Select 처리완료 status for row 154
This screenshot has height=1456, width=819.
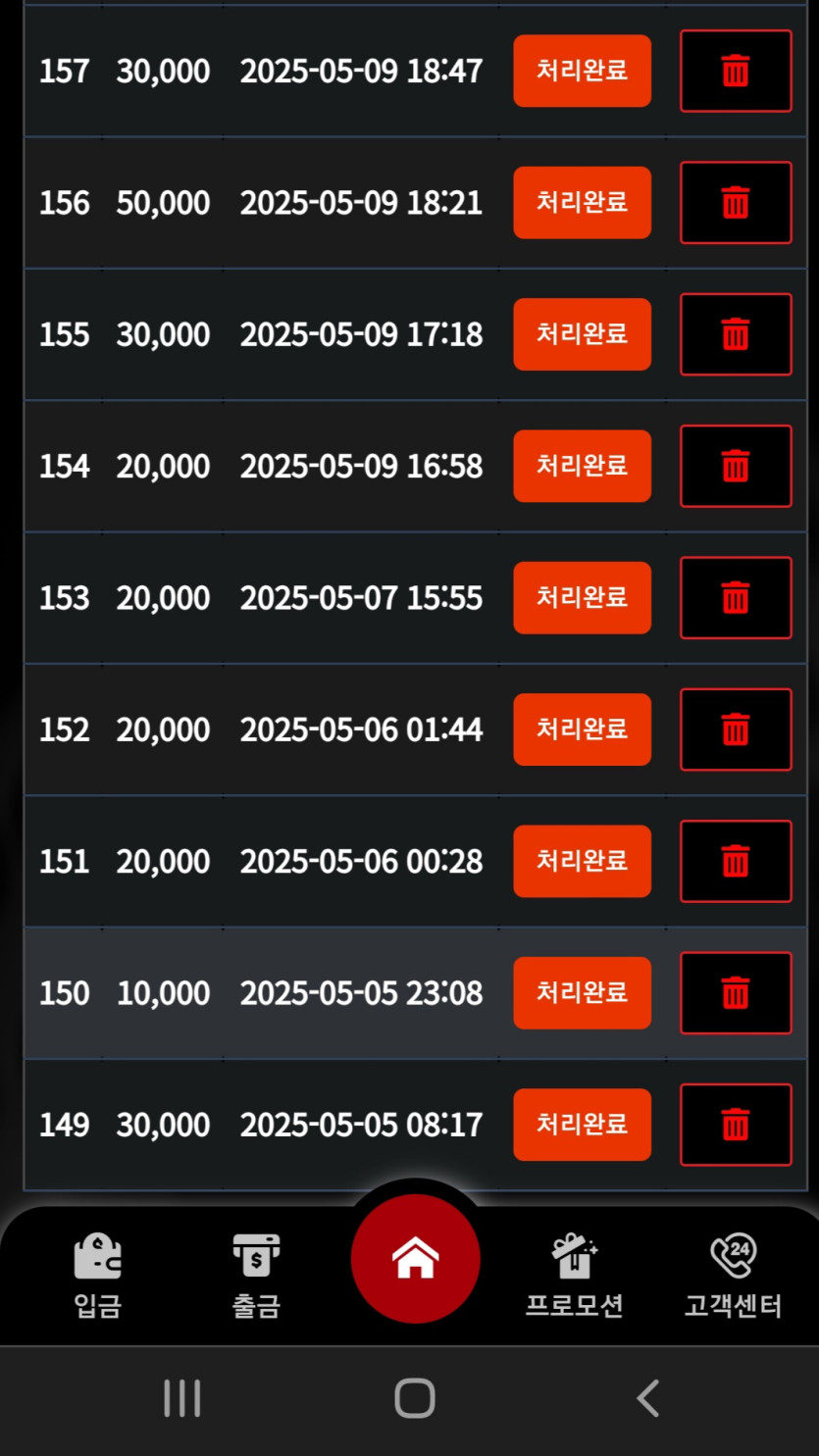(x=582, y=466)
